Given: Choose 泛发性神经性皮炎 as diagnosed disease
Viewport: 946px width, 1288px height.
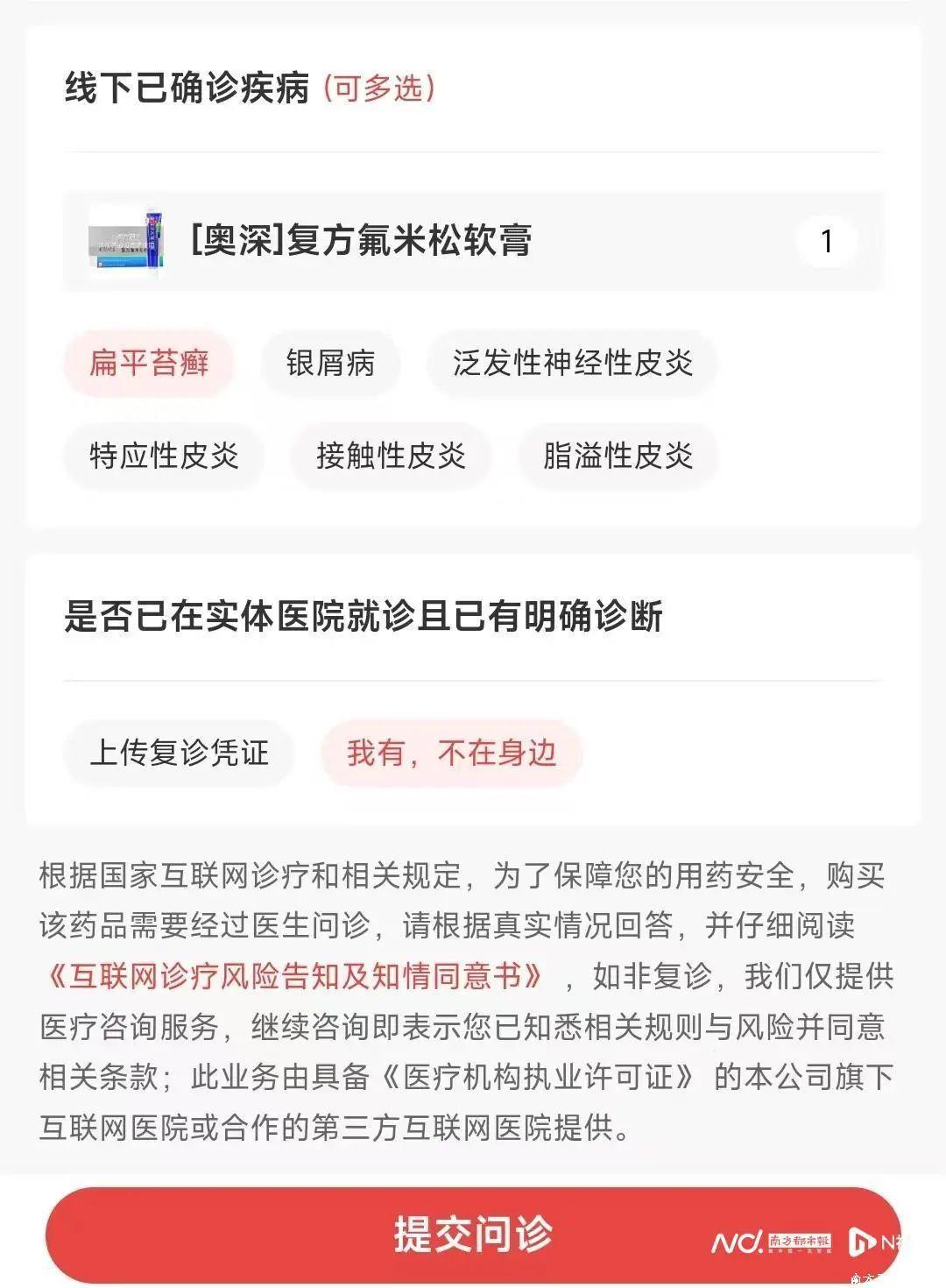Looking at the screenshot, I should click(572, 363).
